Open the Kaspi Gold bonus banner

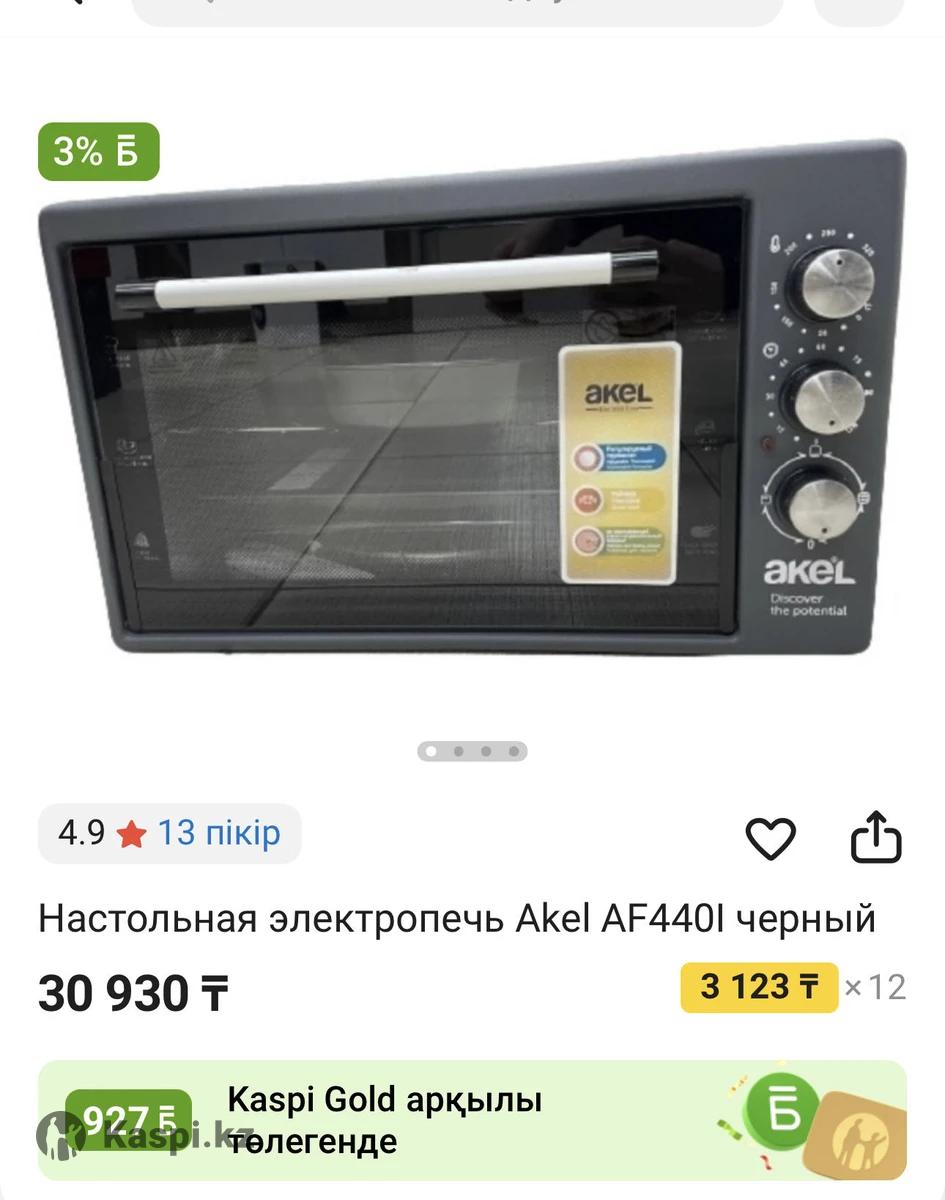471,1121
